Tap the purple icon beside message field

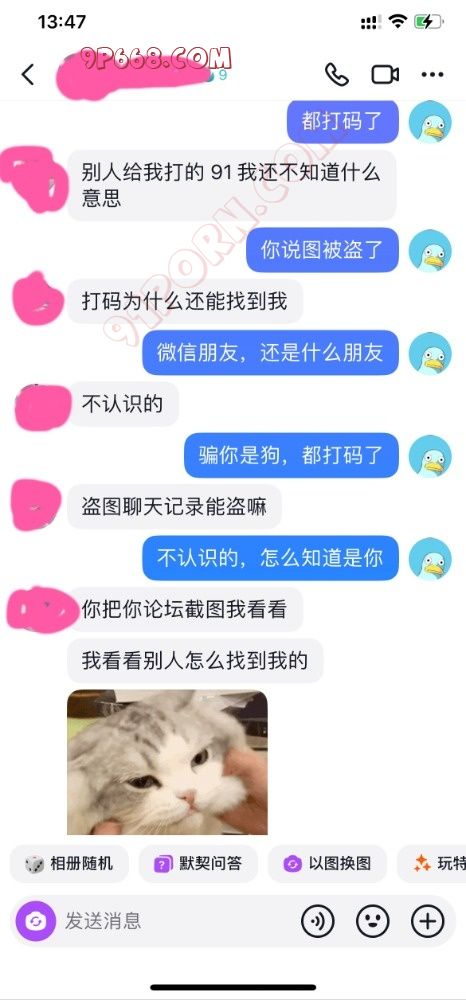[36, 921]
